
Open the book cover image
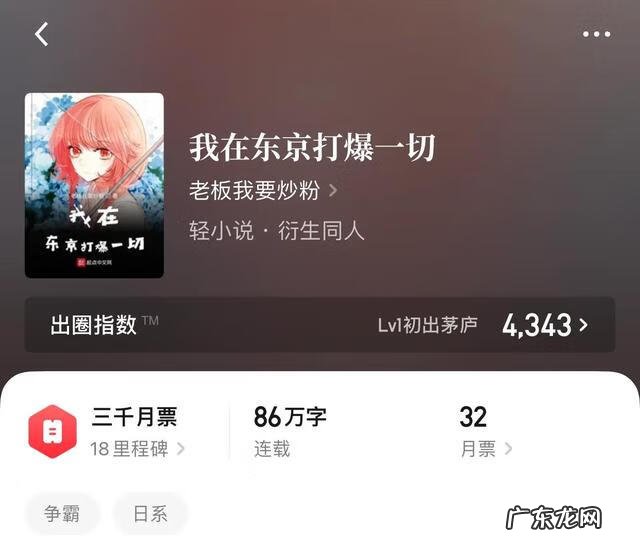tap(94, 185)
